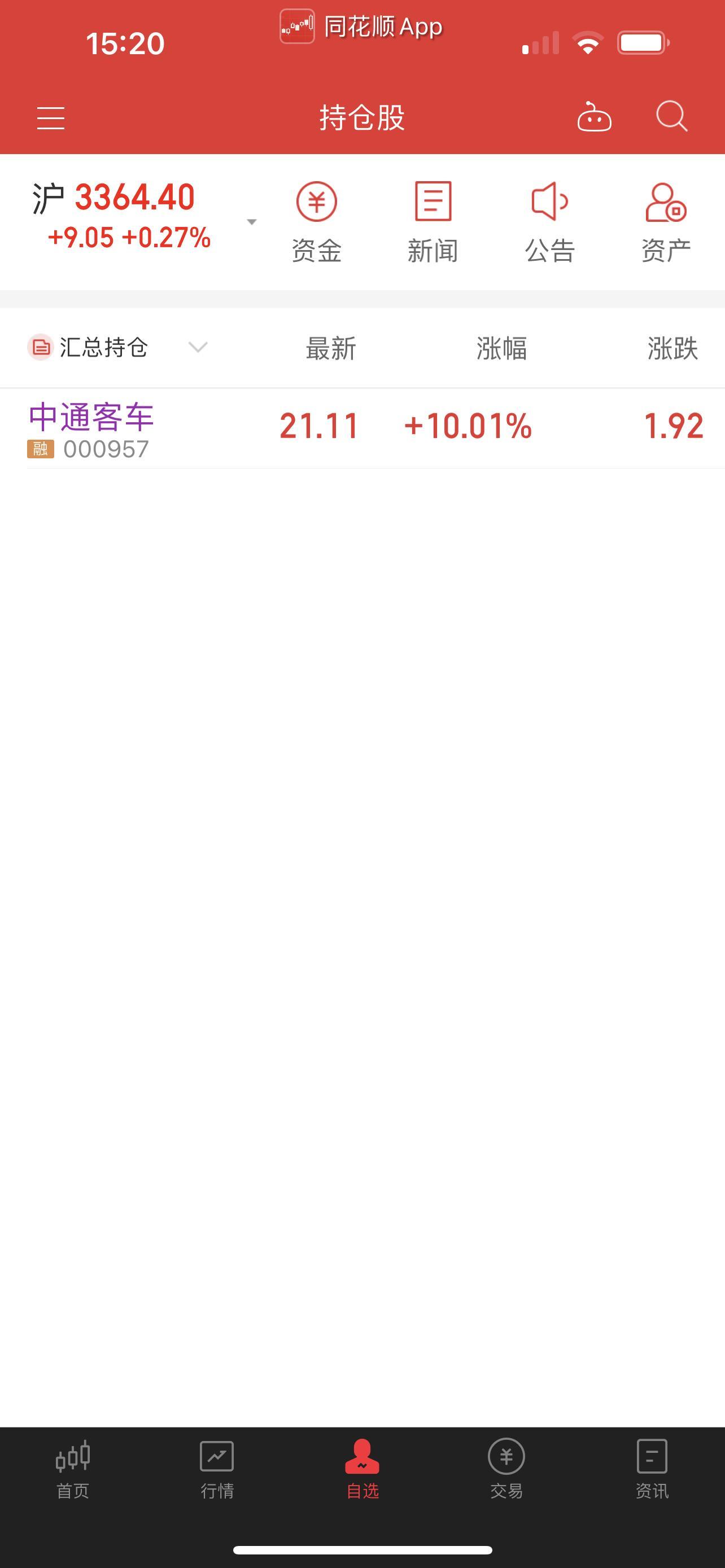725x1568 pixels.
Task: Sort by 涨跌 column
Action: tap(672, 349)
